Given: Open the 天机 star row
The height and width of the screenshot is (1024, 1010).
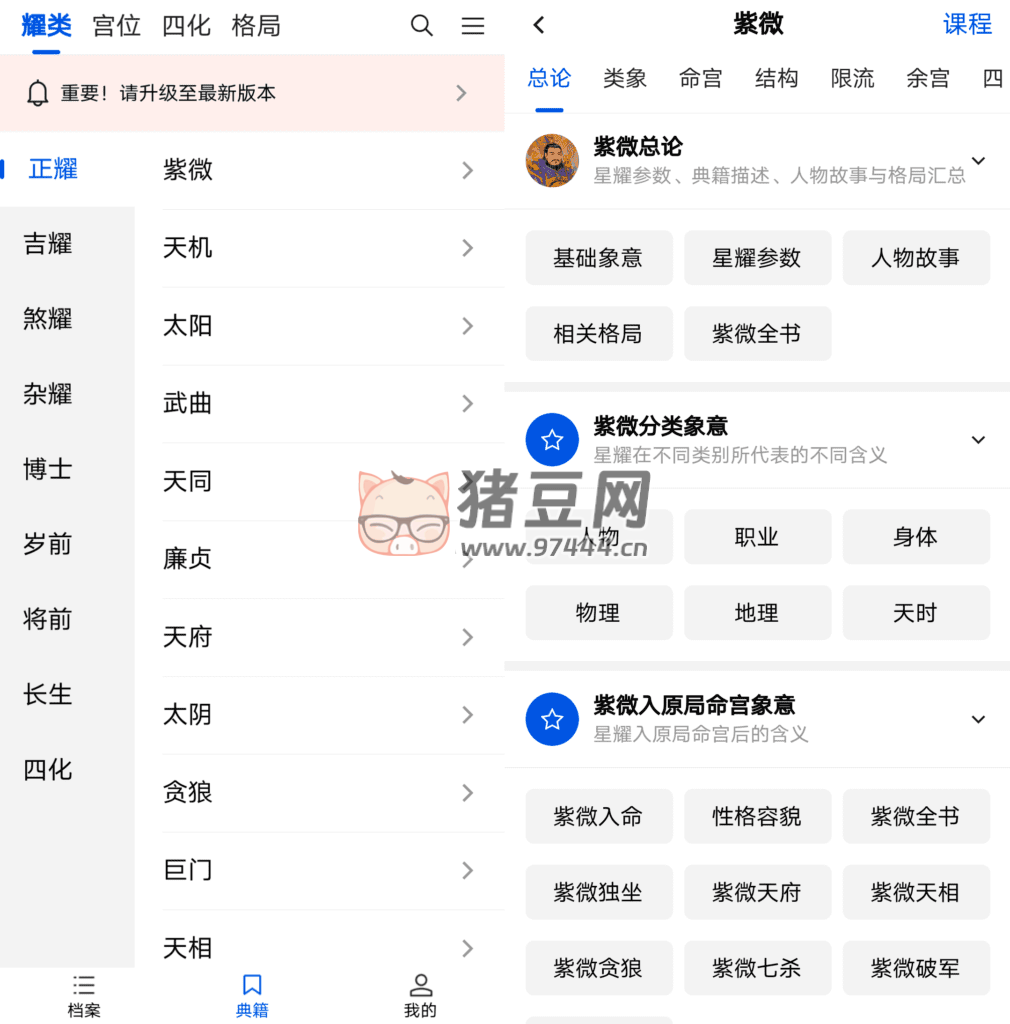Looking at the screenshot, I should [x=318, y=248].
